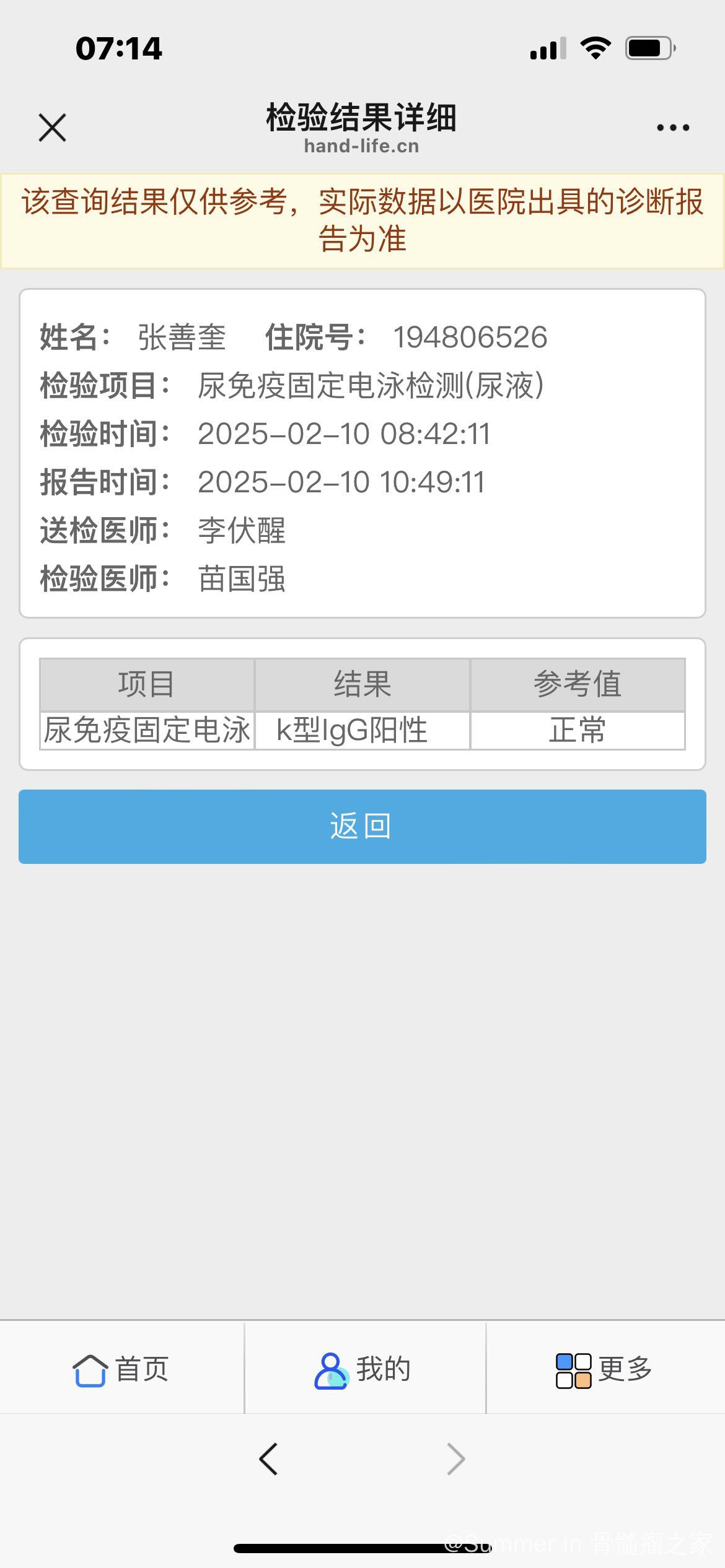725x1568 pixels.
Task: Tap the blue 返回 button
Action: point(362,826)
